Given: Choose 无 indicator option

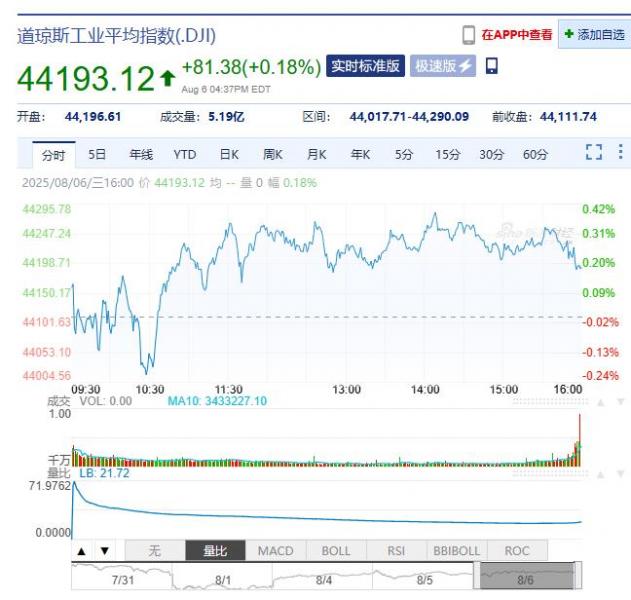Looking at the screenshot, I should [154, 551].
